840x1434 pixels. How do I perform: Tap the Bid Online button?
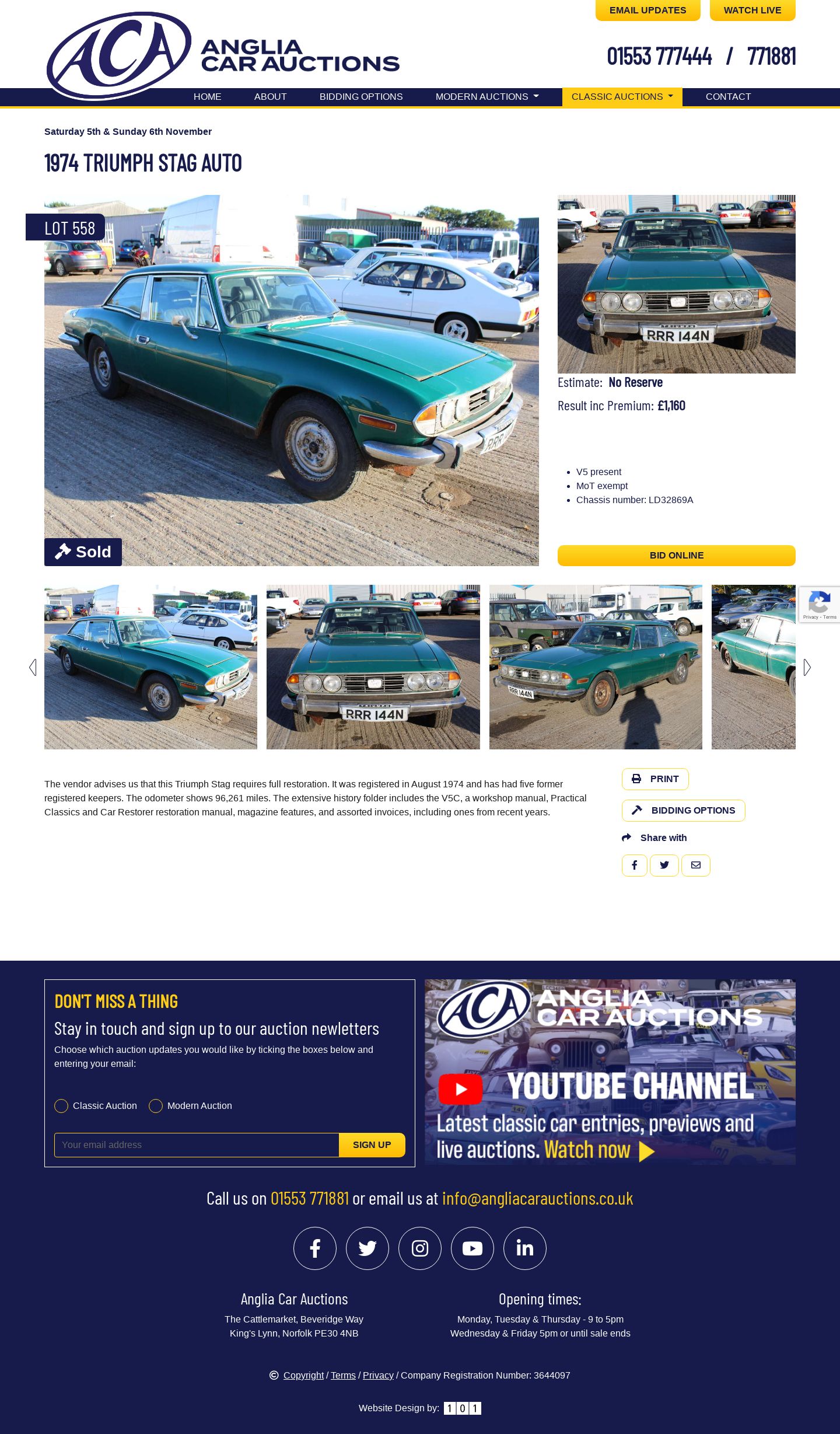676,556
